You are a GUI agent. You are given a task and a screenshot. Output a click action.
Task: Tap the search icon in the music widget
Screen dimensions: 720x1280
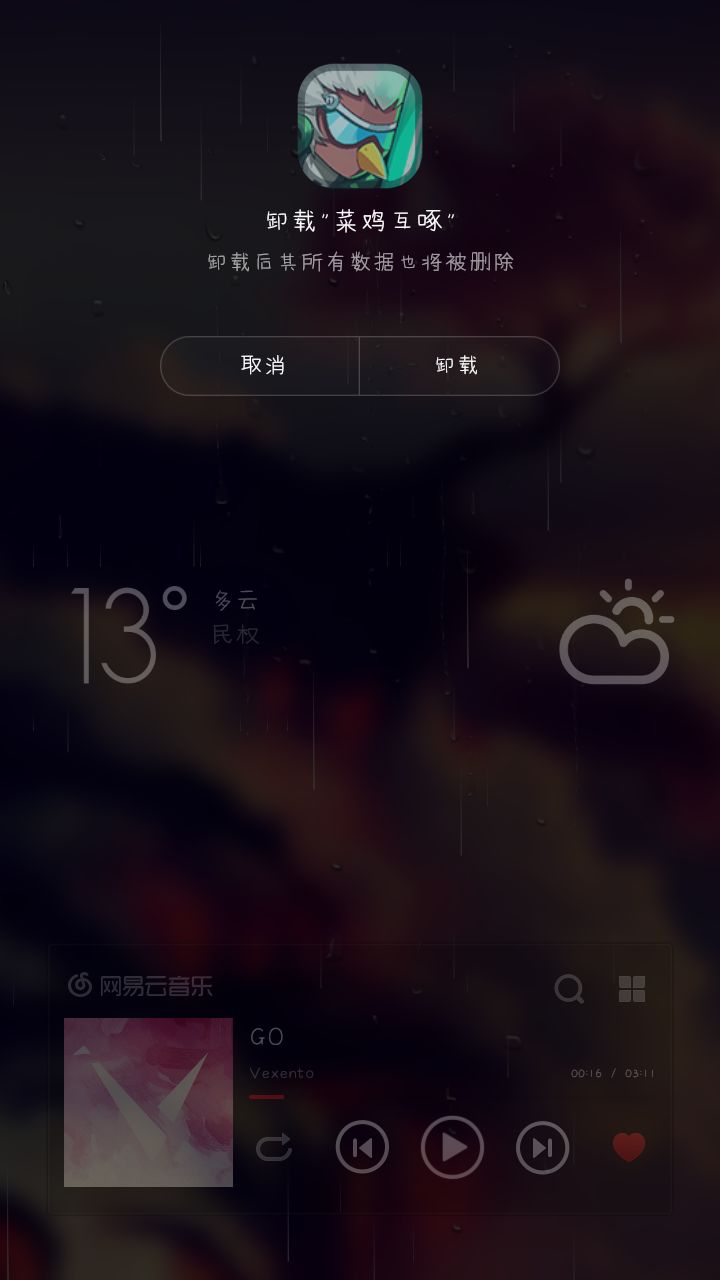570,988
